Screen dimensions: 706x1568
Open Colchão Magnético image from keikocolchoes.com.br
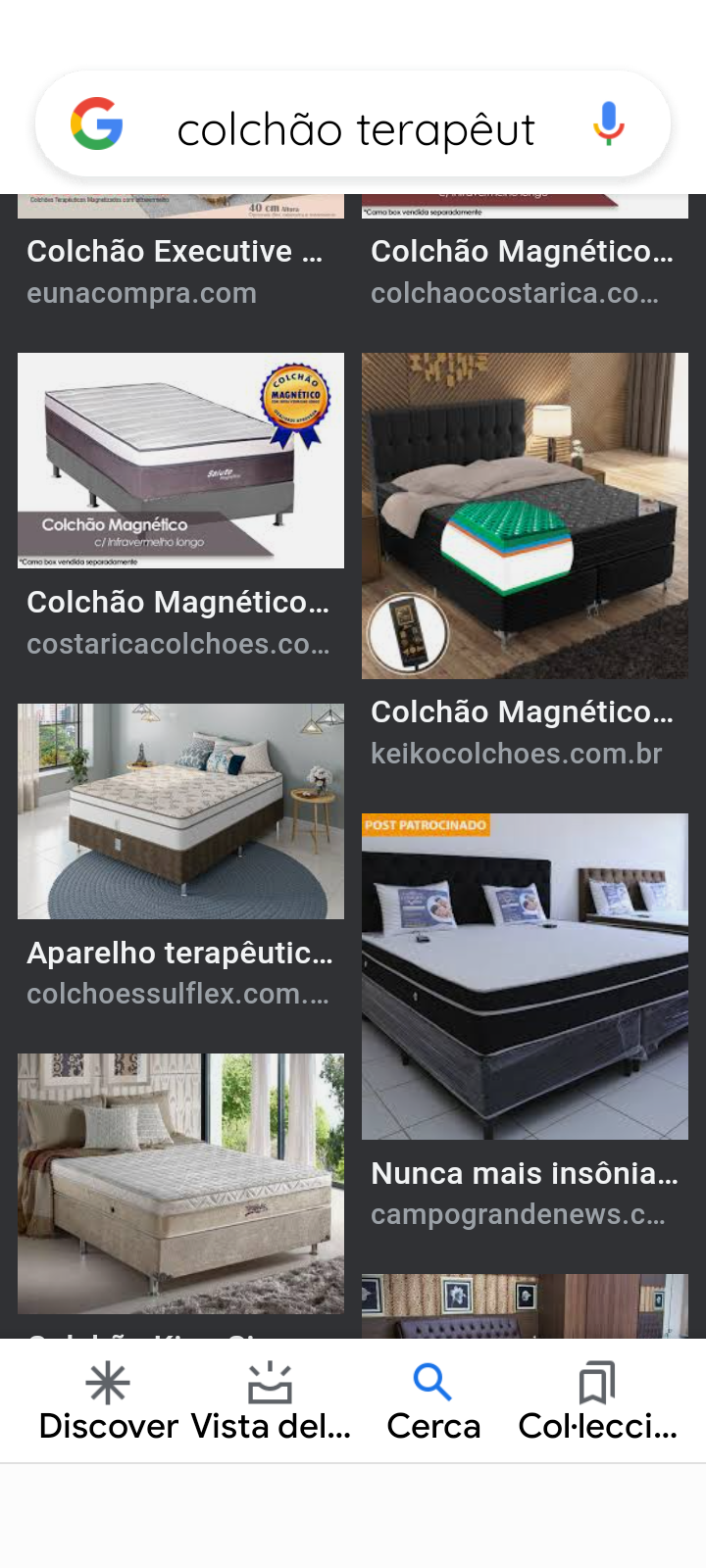(525, 515)
